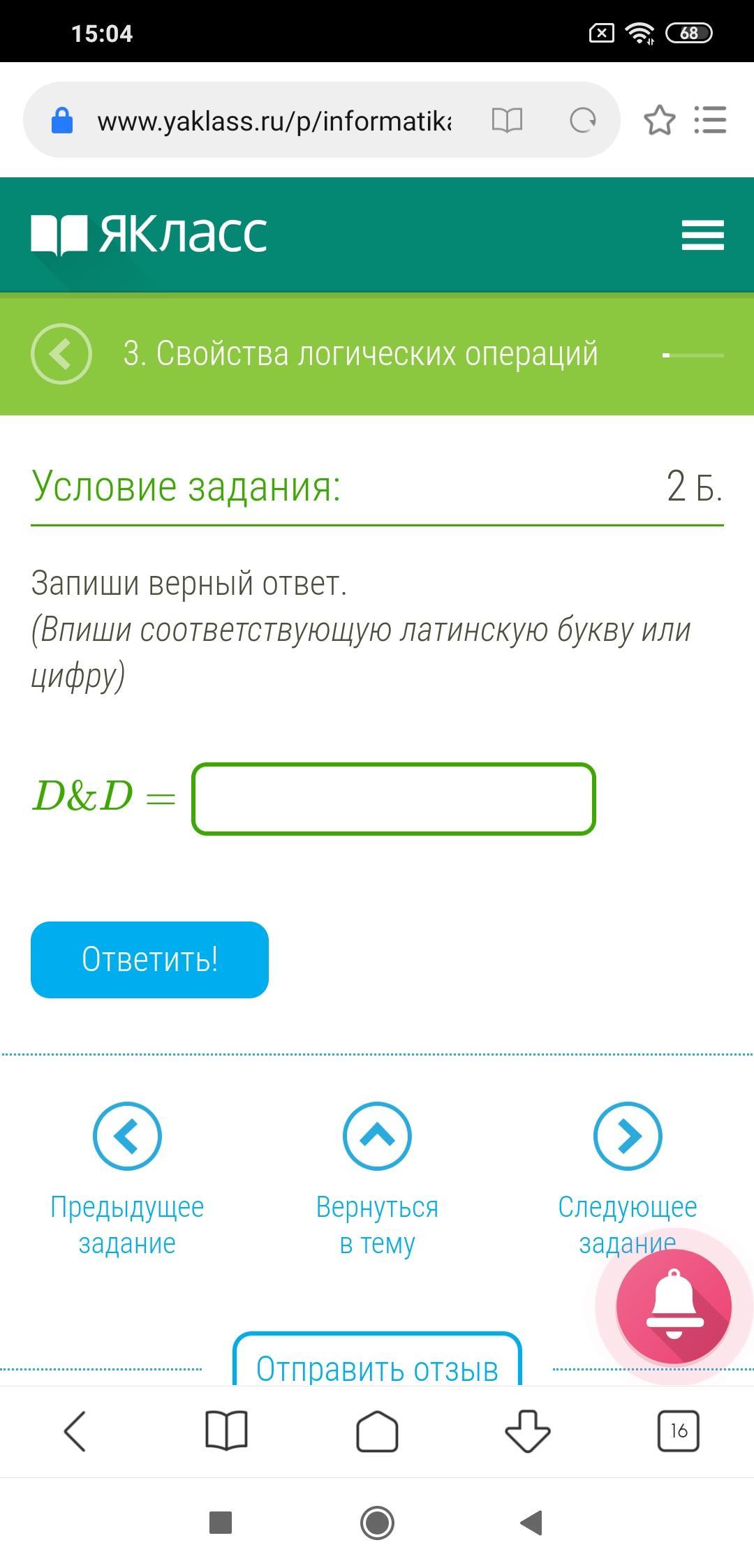This screenshot has width=754, height=1568.
Task: Focus the D&D answer field
Action: [x=394, y=799]
